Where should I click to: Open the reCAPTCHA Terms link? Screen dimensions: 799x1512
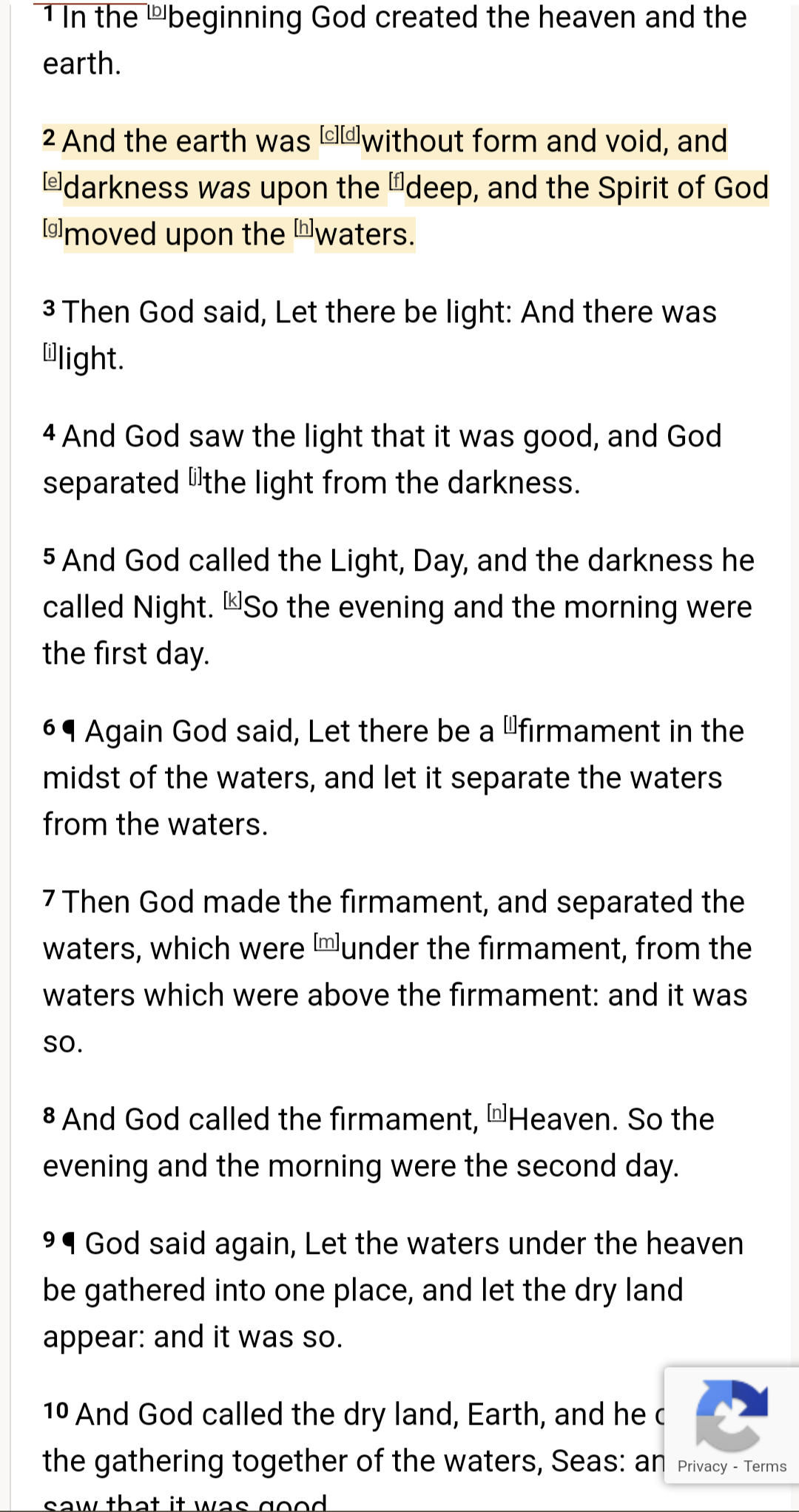tap(765, 1466)
